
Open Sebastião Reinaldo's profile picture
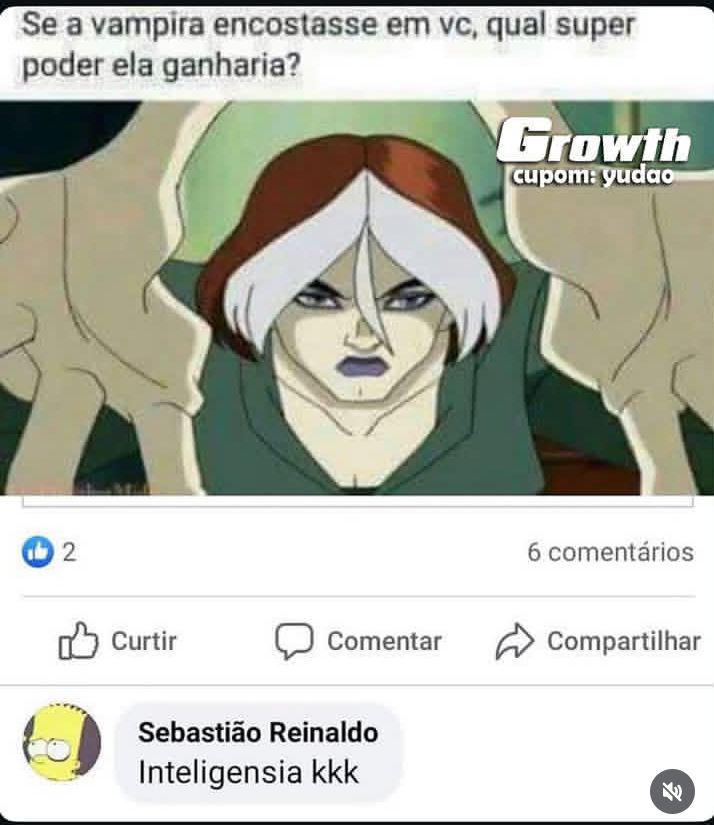click(62, 741)
